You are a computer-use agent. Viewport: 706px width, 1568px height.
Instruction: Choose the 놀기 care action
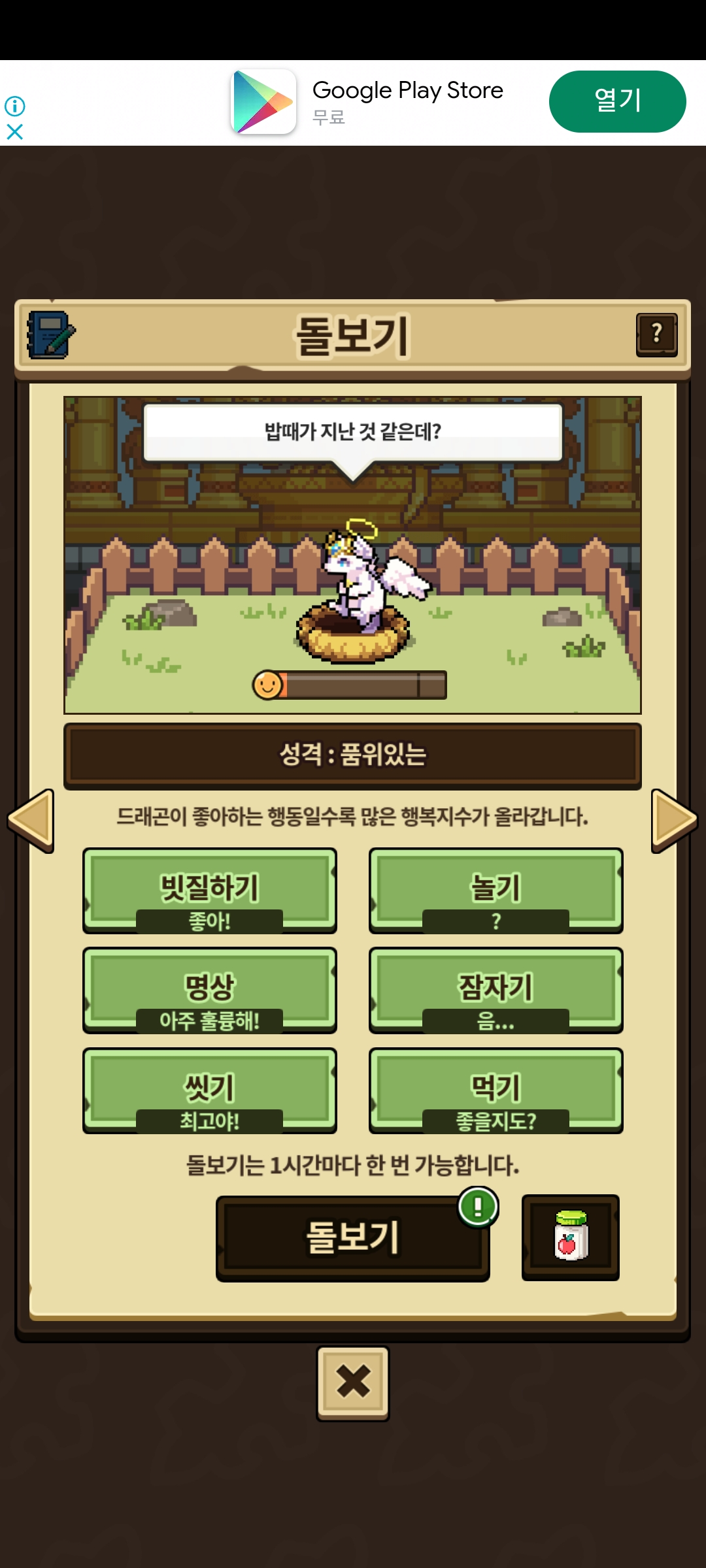tap(496, 890)
